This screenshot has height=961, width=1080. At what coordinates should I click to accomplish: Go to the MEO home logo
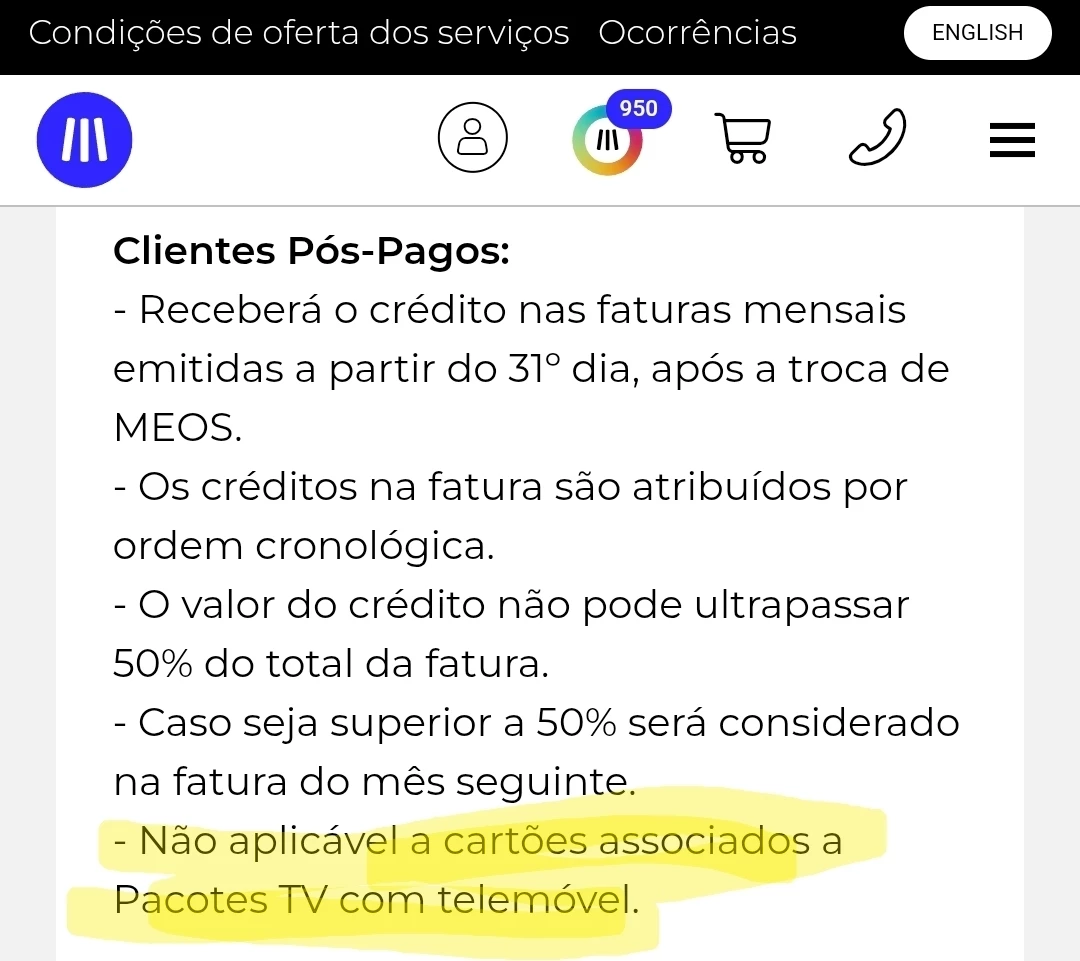click(x=85, y=140)
